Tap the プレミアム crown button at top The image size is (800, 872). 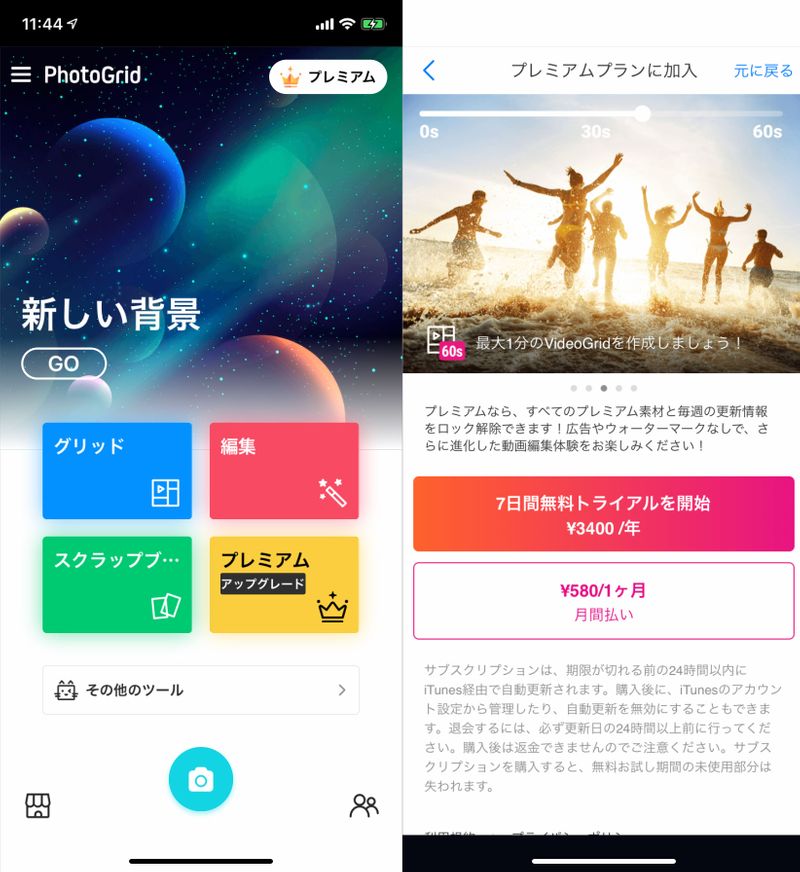(328, 77)
